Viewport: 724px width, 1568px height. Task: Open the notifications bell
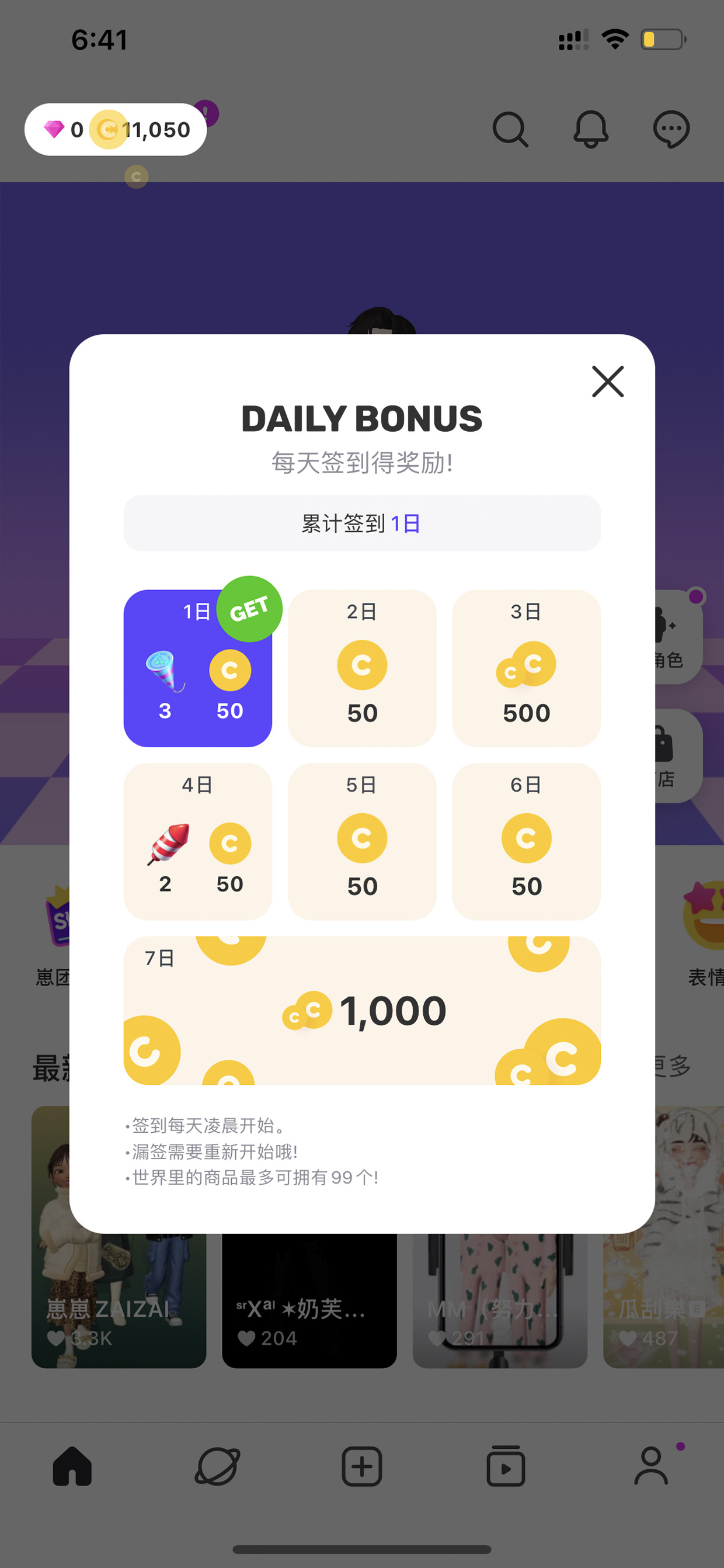(x=591, y=129)
